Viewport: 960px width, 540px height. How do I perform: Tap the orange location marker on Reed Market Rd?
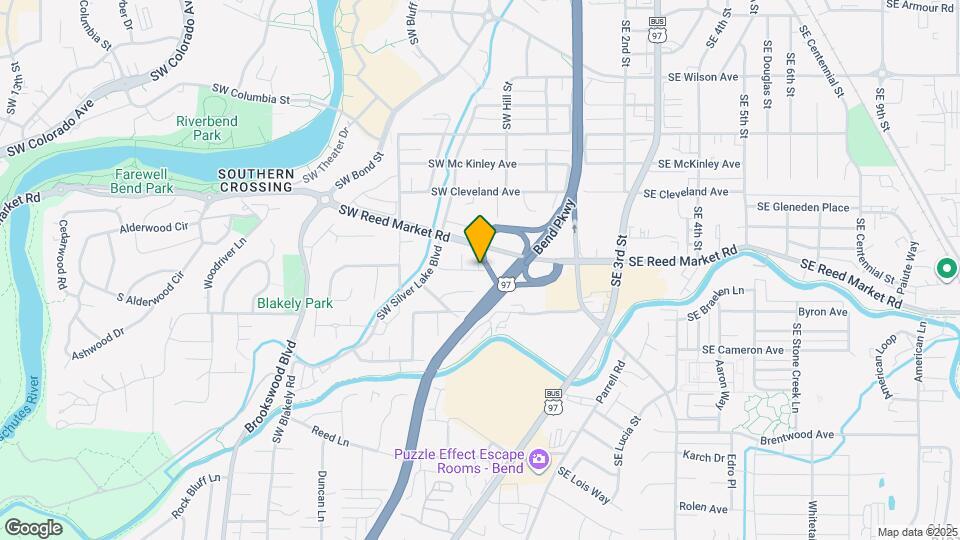pos(480,238)
